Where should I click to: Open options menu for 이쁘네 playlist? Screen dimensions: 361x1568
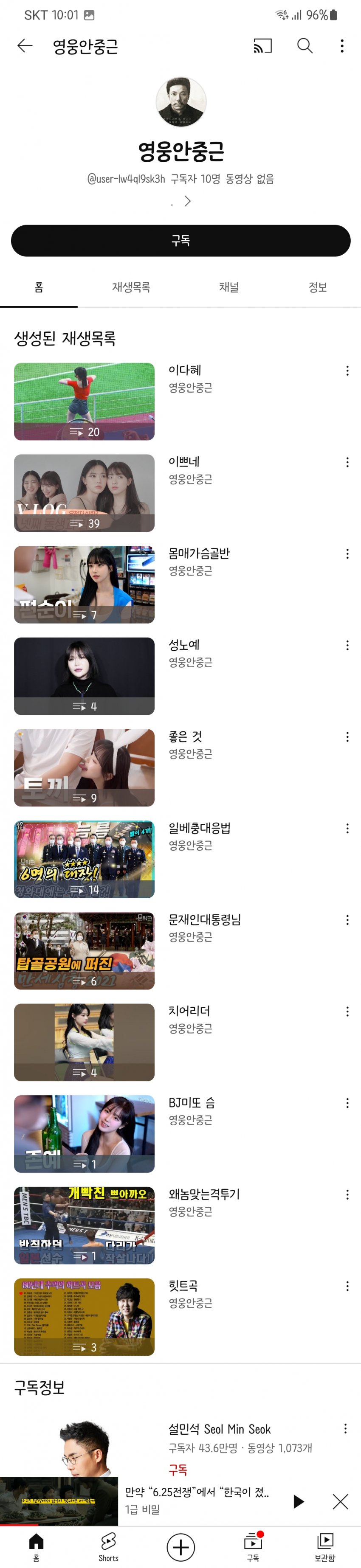[347, 463]
